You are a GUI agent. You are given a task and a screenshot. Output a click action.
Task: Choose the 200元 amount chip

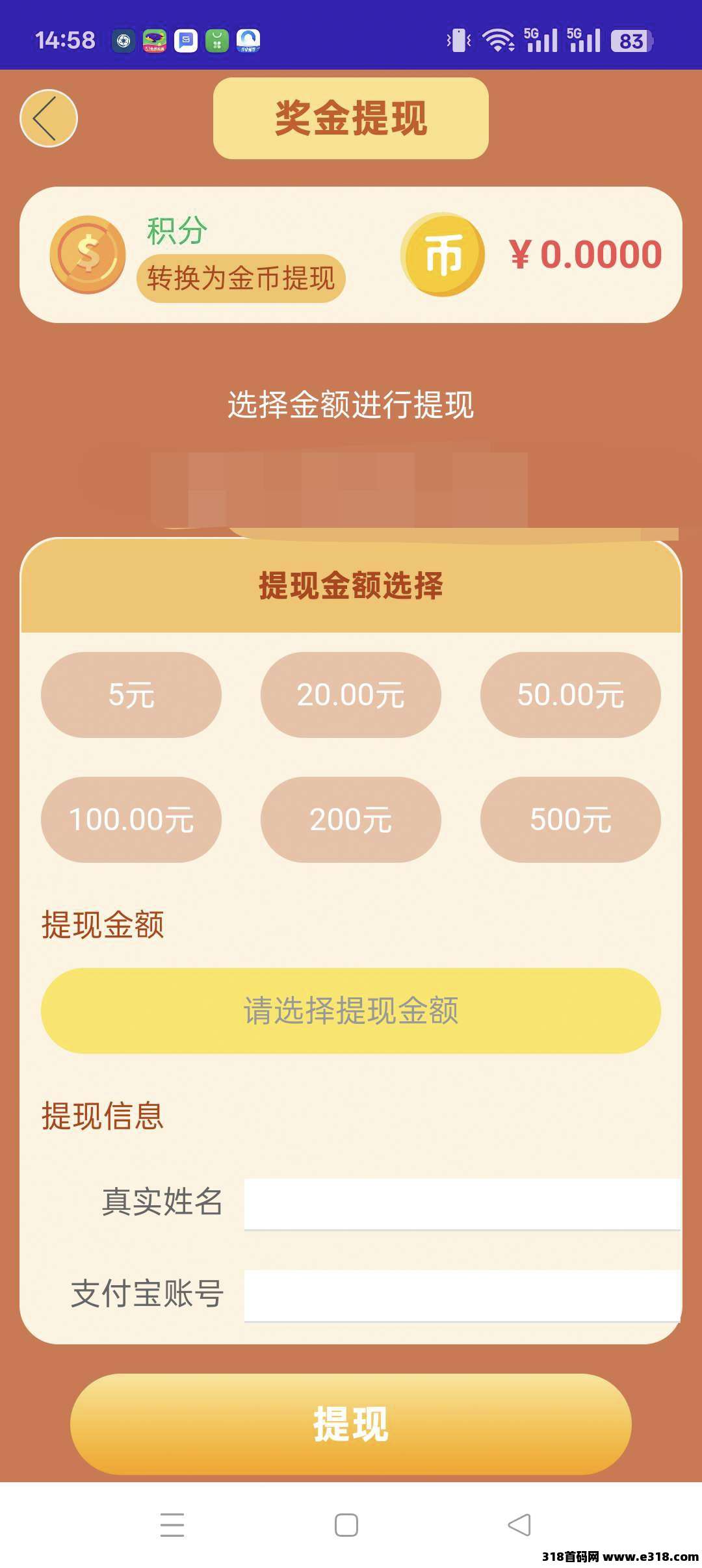351,820
